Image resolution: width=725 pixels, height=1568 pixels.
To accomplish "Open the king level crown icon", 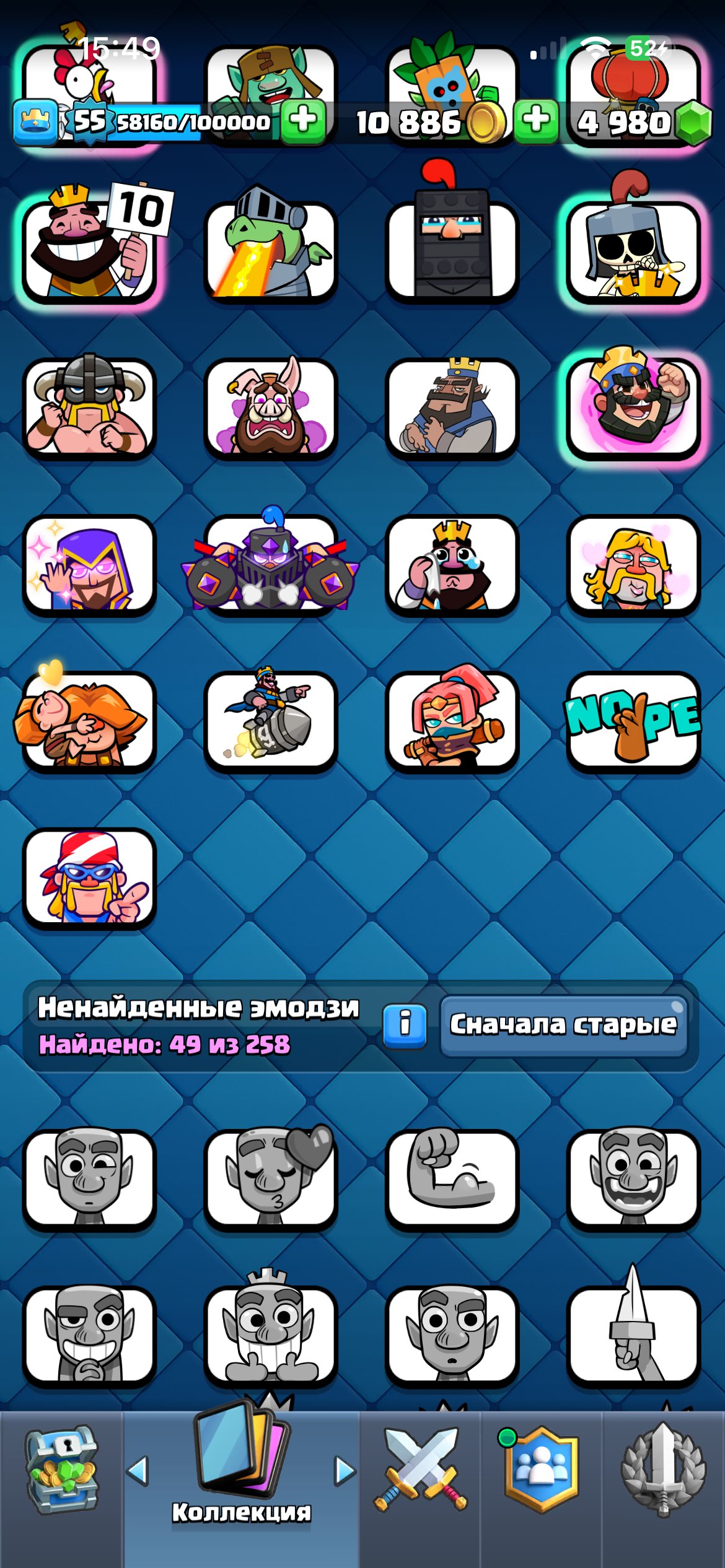I will 35,121.
